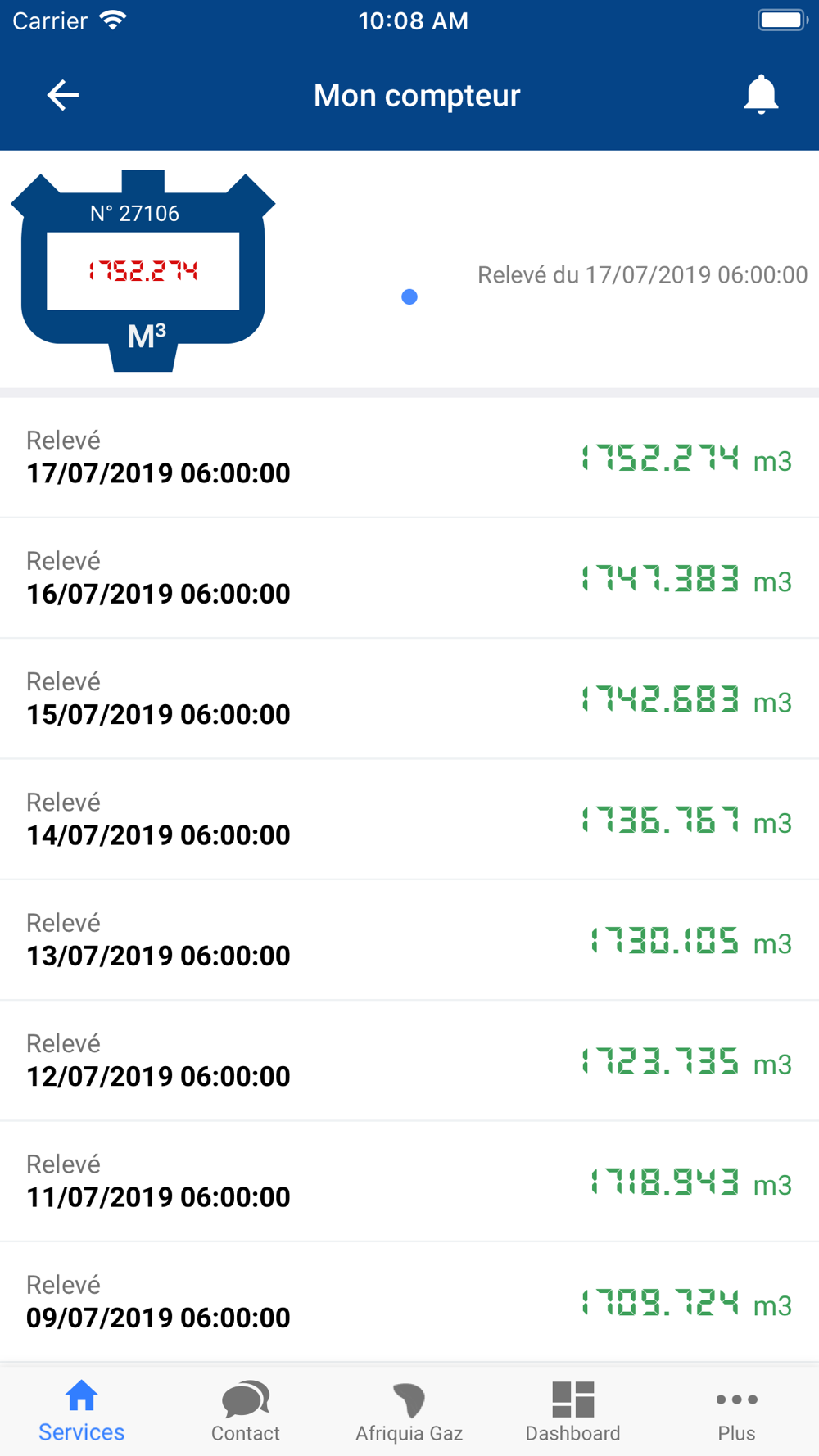The height and width of the screenshot is (1456, 819).
Task: Open the notifications bell
Action: click(x=761, y=94)
